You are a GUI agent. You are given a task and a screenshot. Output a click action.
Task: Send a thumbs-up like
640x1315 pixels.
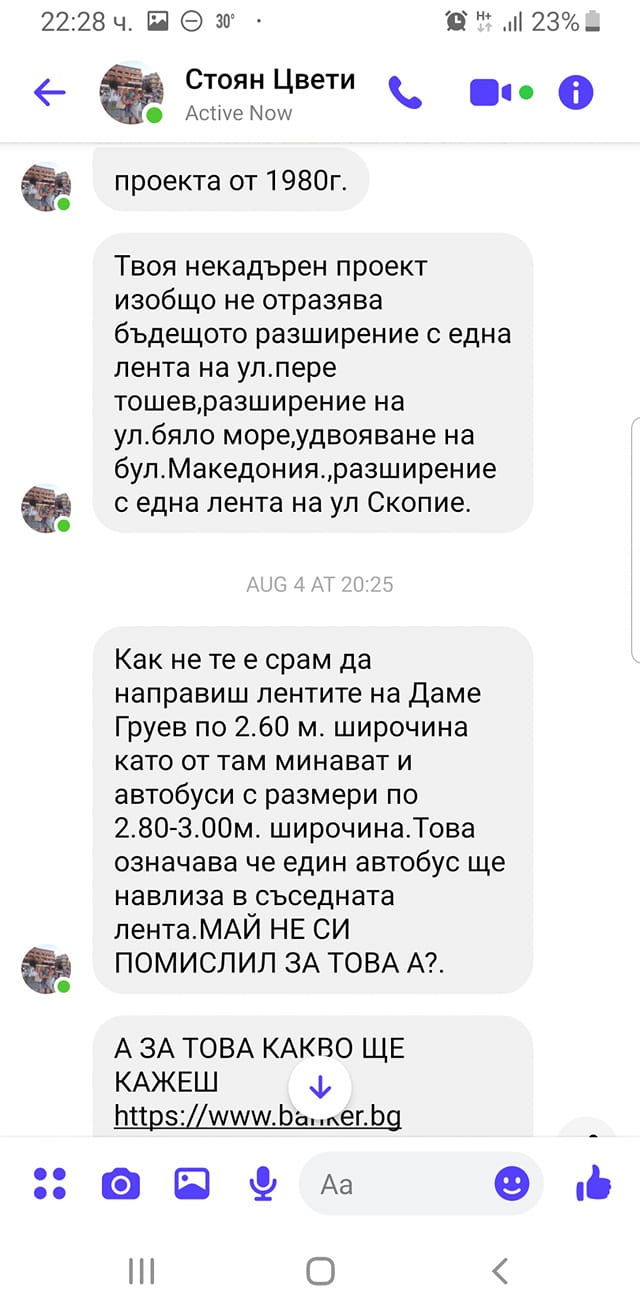point(594,1184)
